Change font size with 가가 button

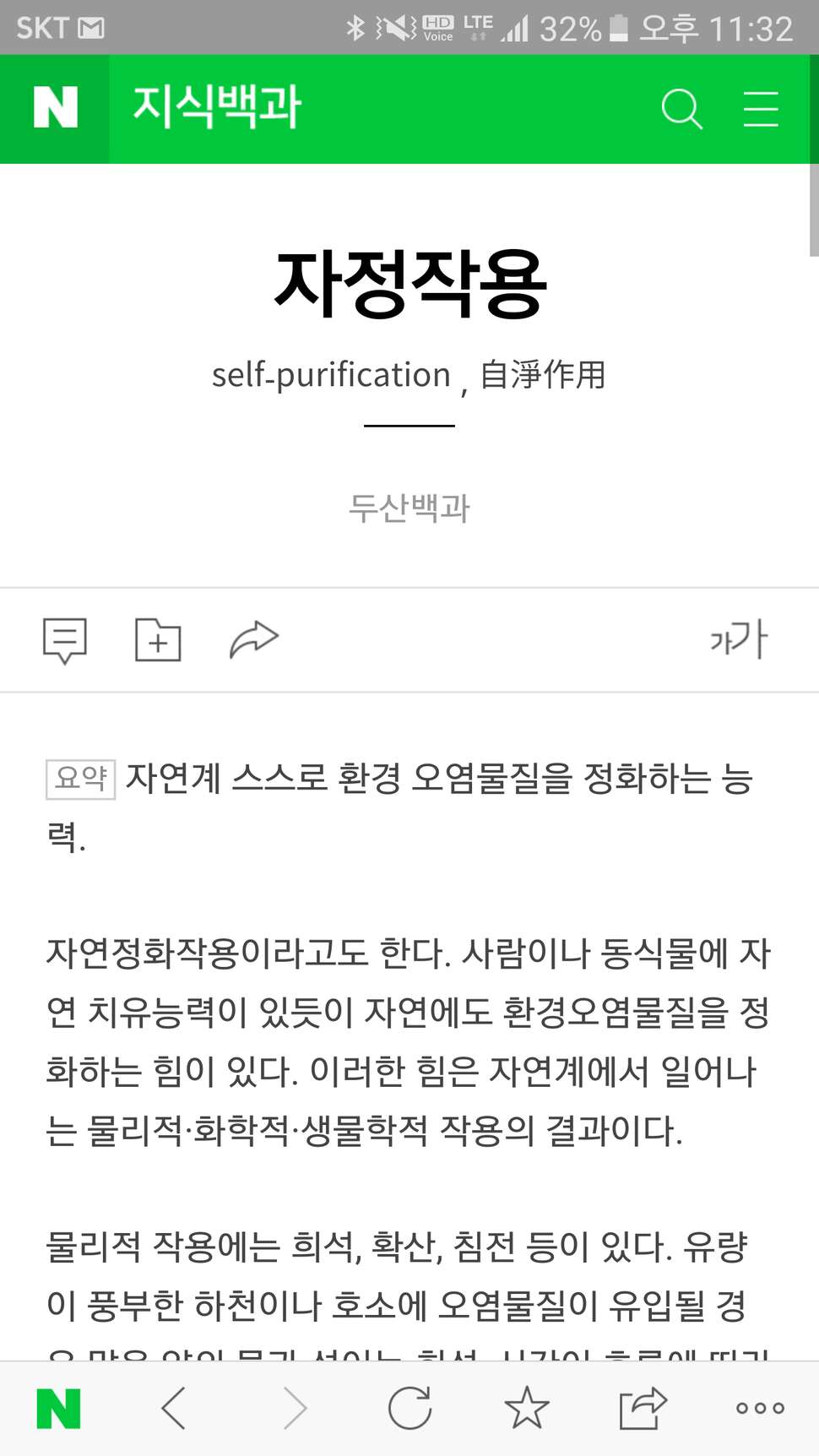coord(739,638)
